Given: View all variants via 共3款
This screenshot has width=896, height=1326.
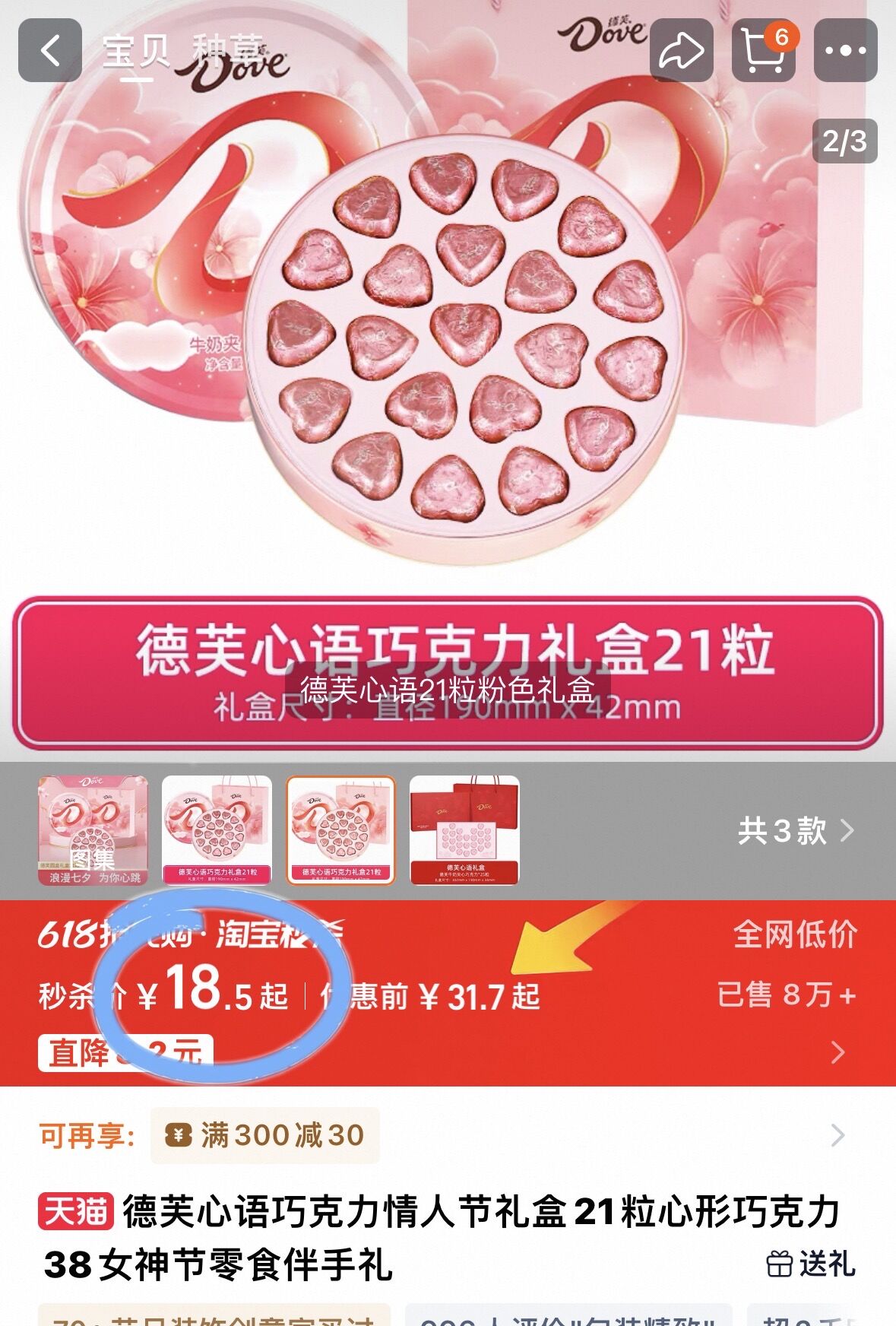Looking at the screenshot, I should [795, 830].
